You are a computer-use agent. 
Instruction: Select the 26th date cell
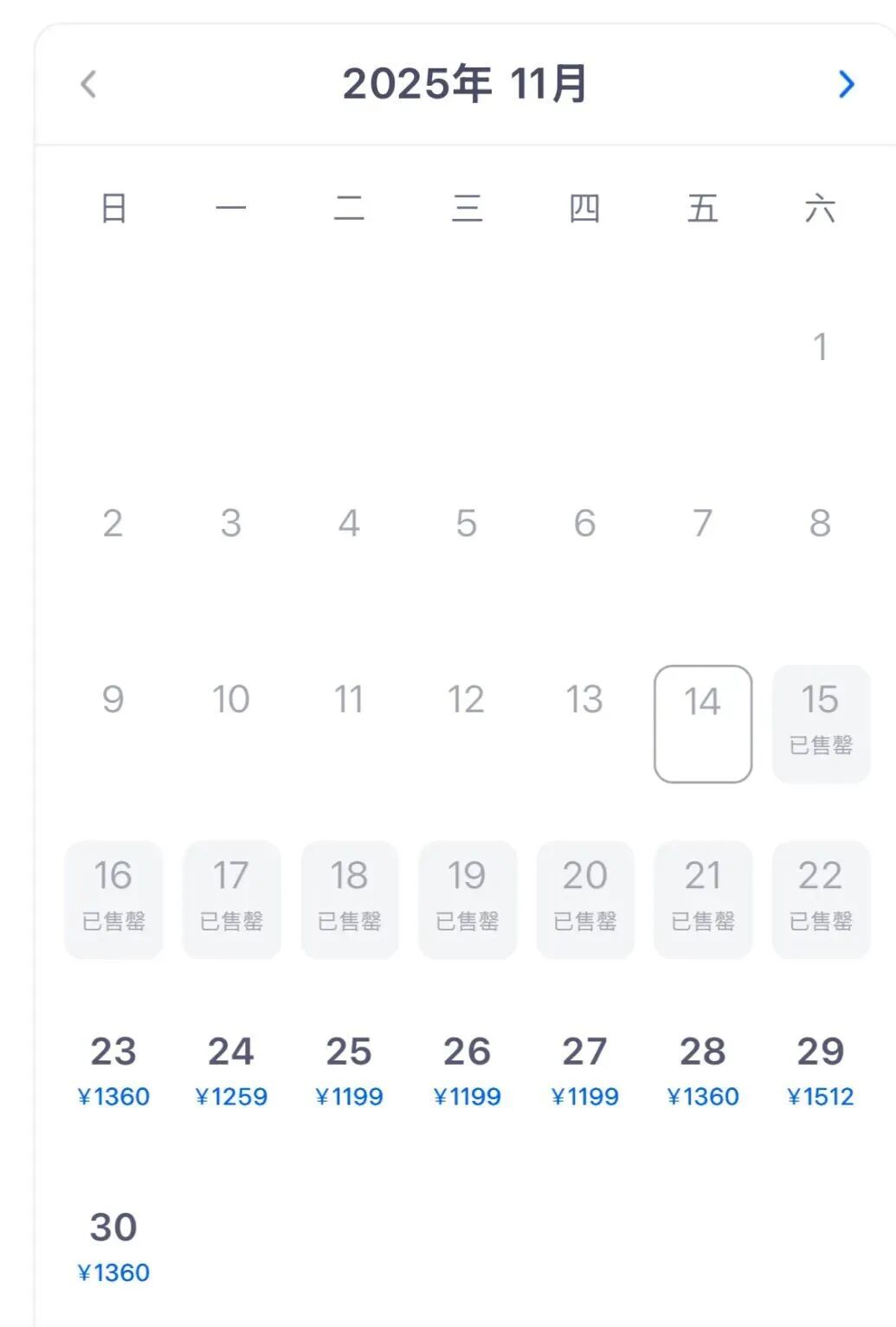(467, 1072)
